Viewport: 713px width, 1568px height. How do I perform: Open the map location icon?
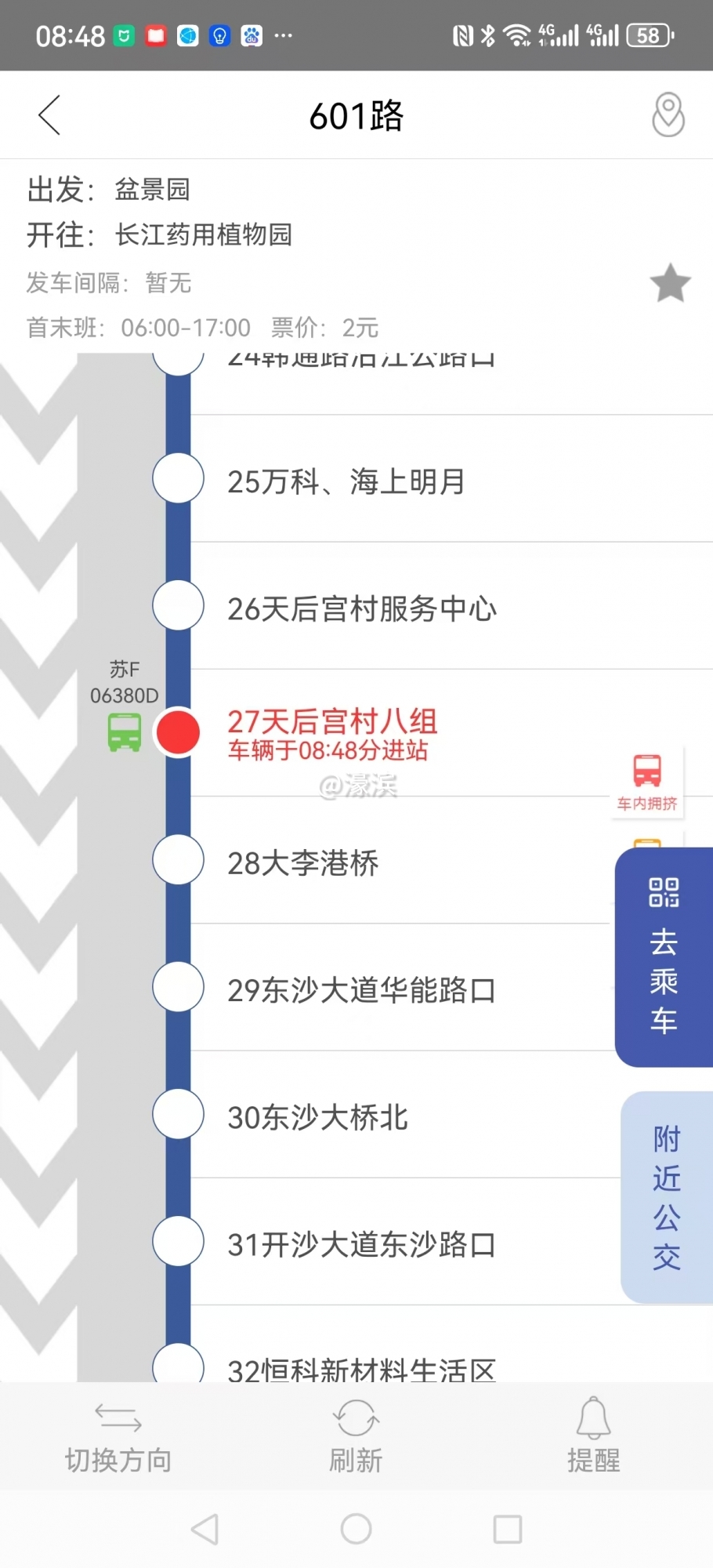click(668, 114)
